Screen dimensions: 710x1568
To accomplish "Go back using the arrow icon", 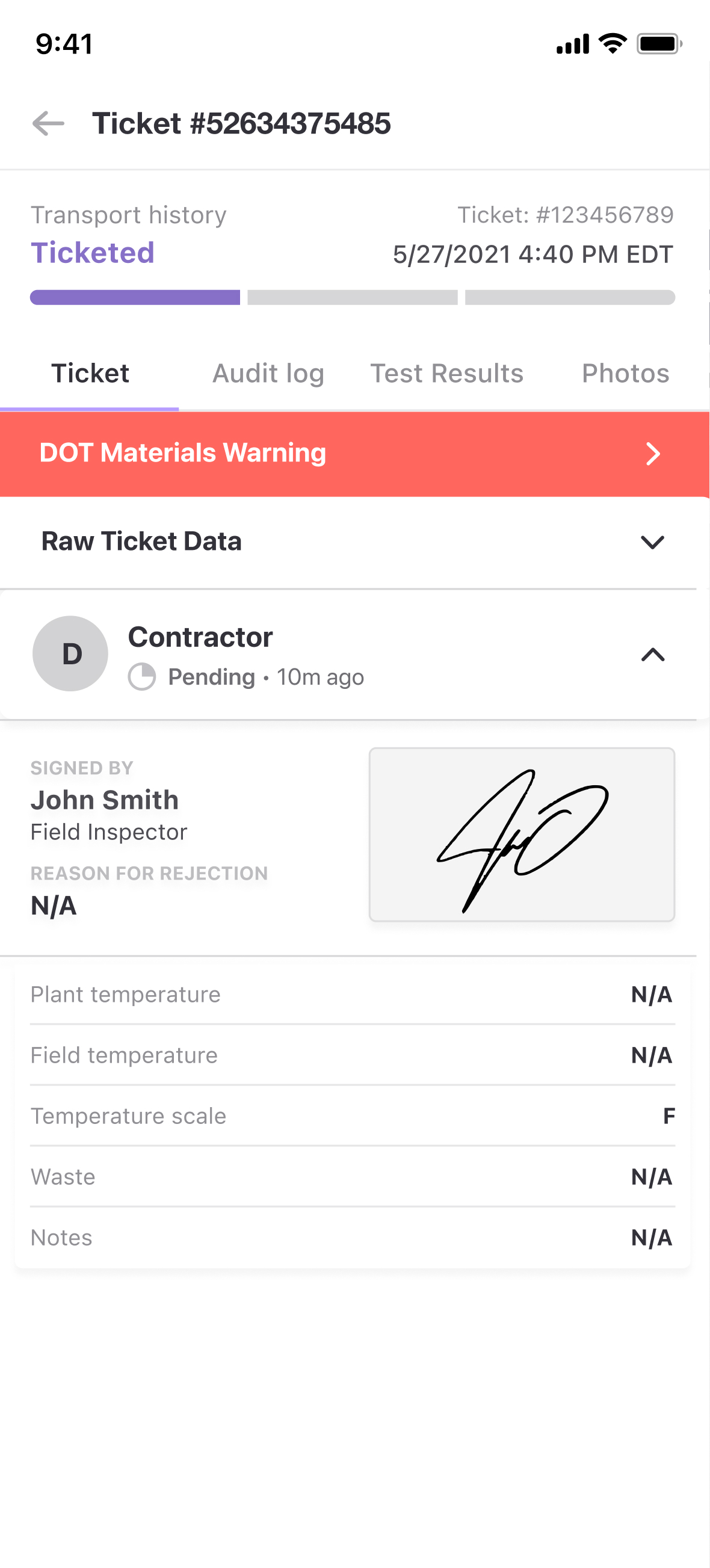I will [48, 123].
